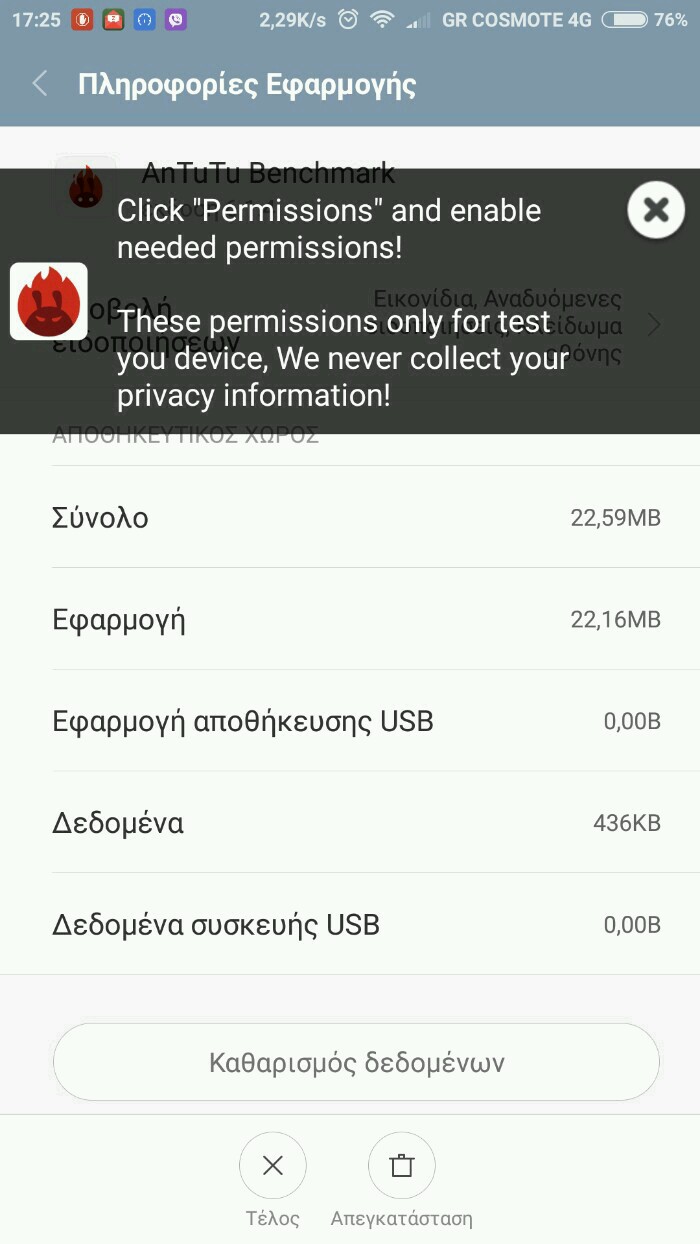Image resolution: width=700 pixels, height=1244 pixels.
Task: Tap Καθαρισμός δεδομένων button
Action: [x=356, y=1062]
